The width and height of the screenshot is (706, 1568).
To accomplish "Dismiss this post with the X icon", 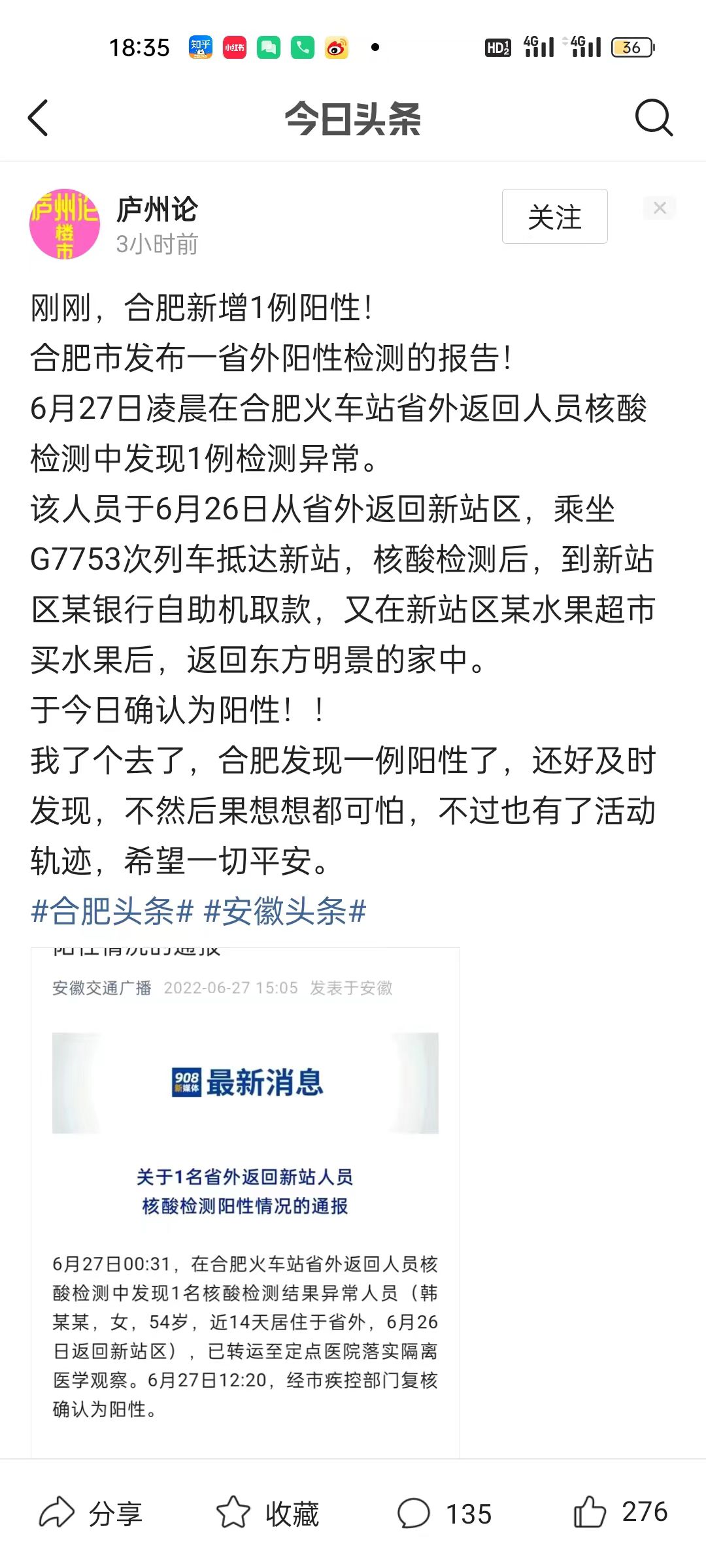I will pyautogui.click(x=660, y=208).
